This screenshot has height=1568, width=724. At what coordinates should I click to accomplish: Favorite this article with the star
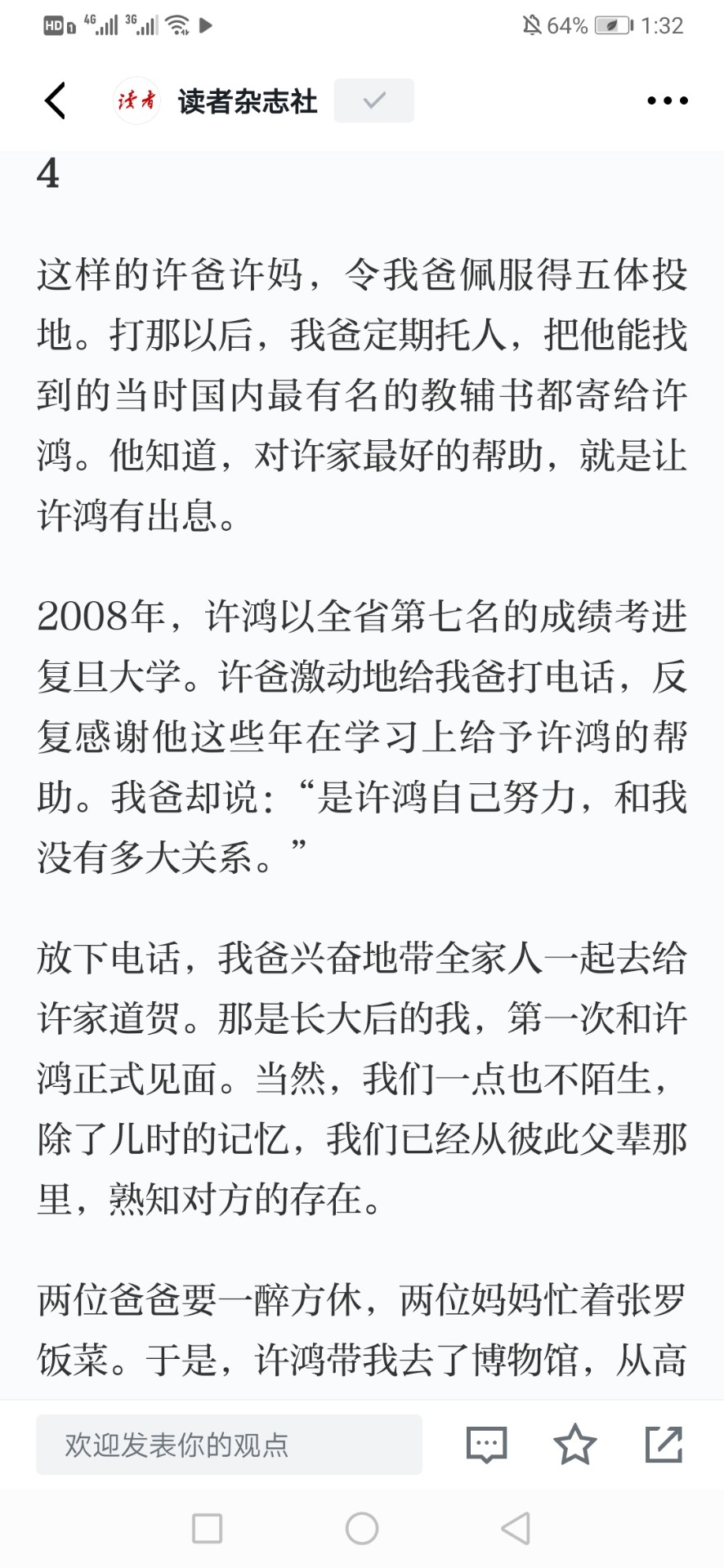pos(575,1445)
